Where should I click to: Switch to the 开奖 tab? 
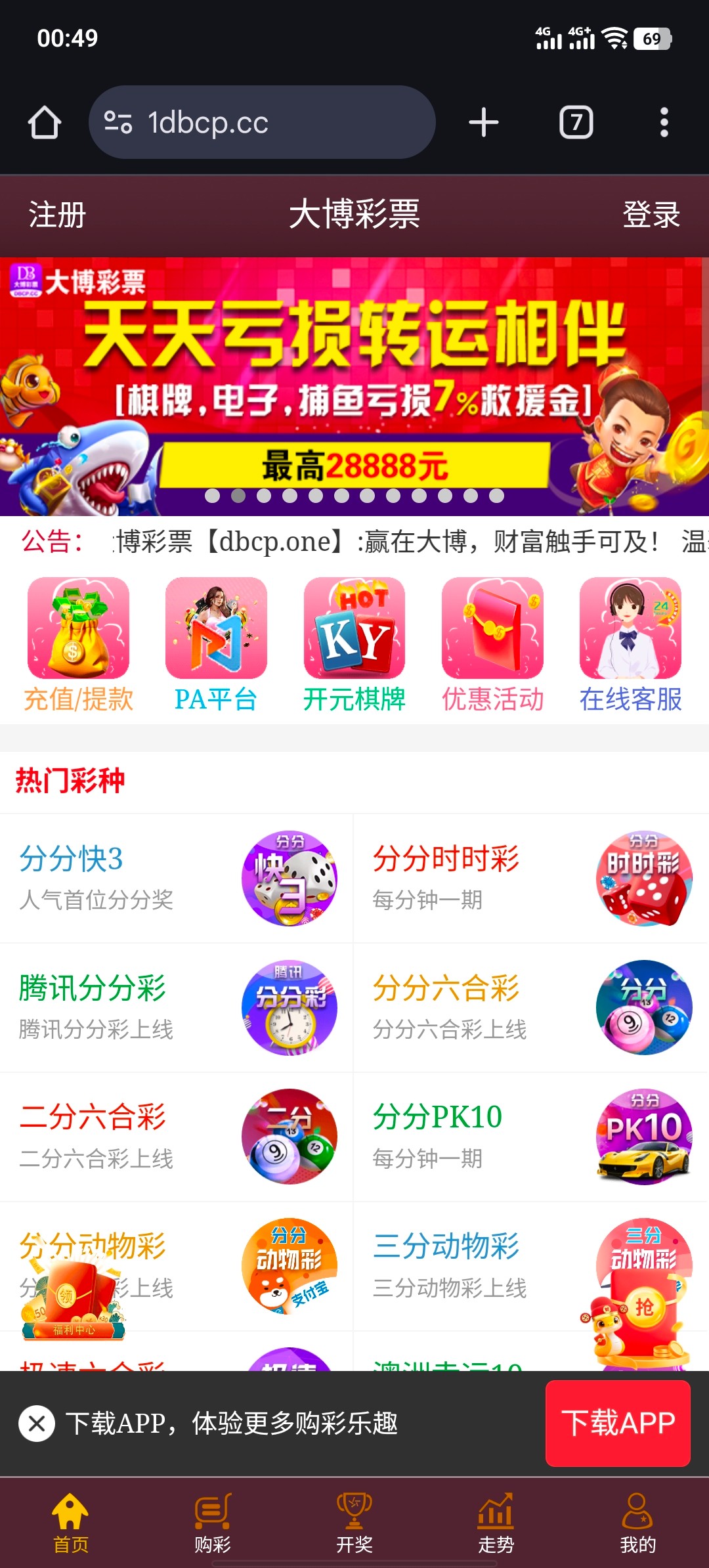click(x=354, y=1525)
